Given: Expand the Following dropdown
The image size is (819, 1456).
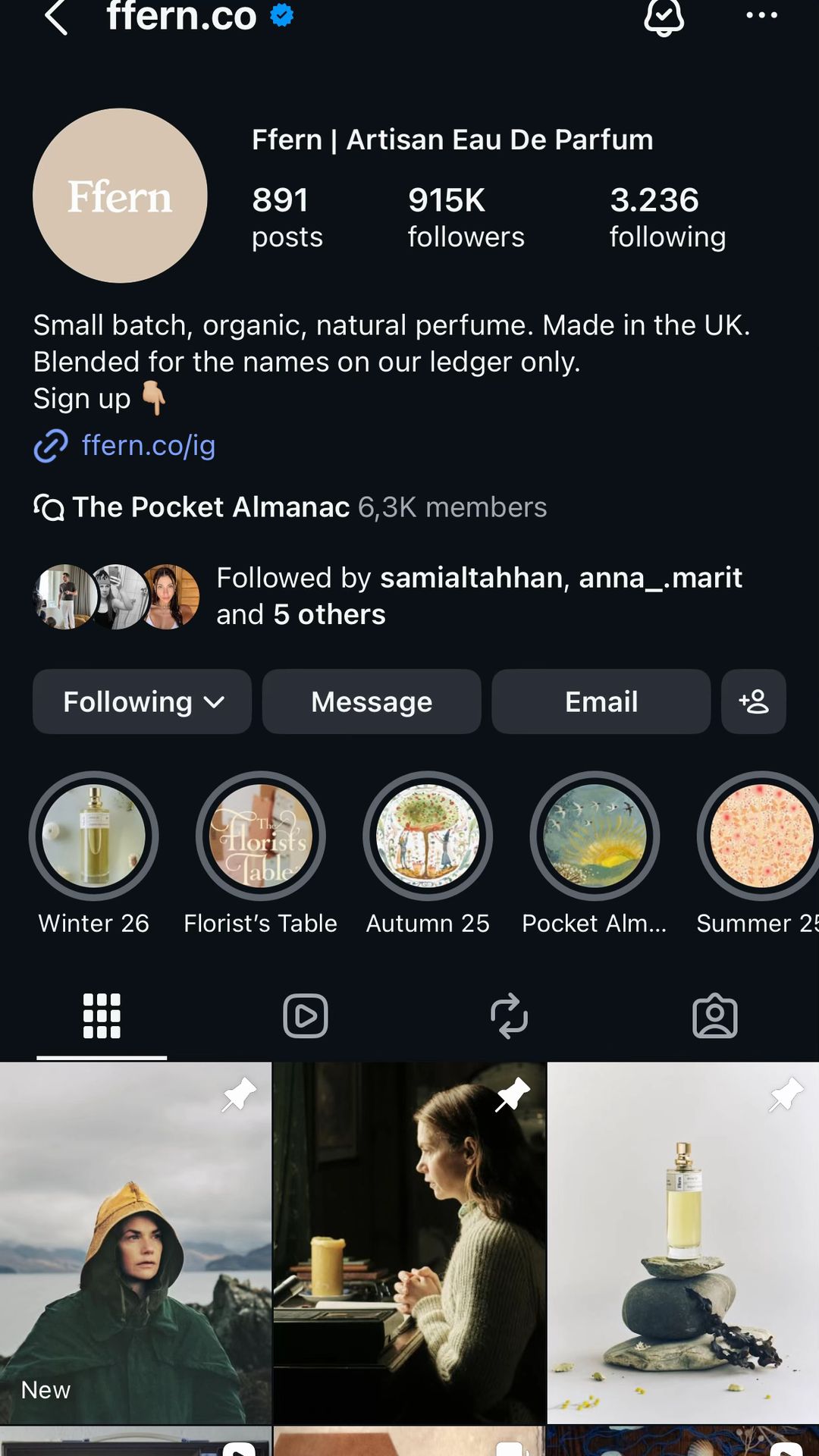Looking at the screenshot, I should click(x=142, y=701).
